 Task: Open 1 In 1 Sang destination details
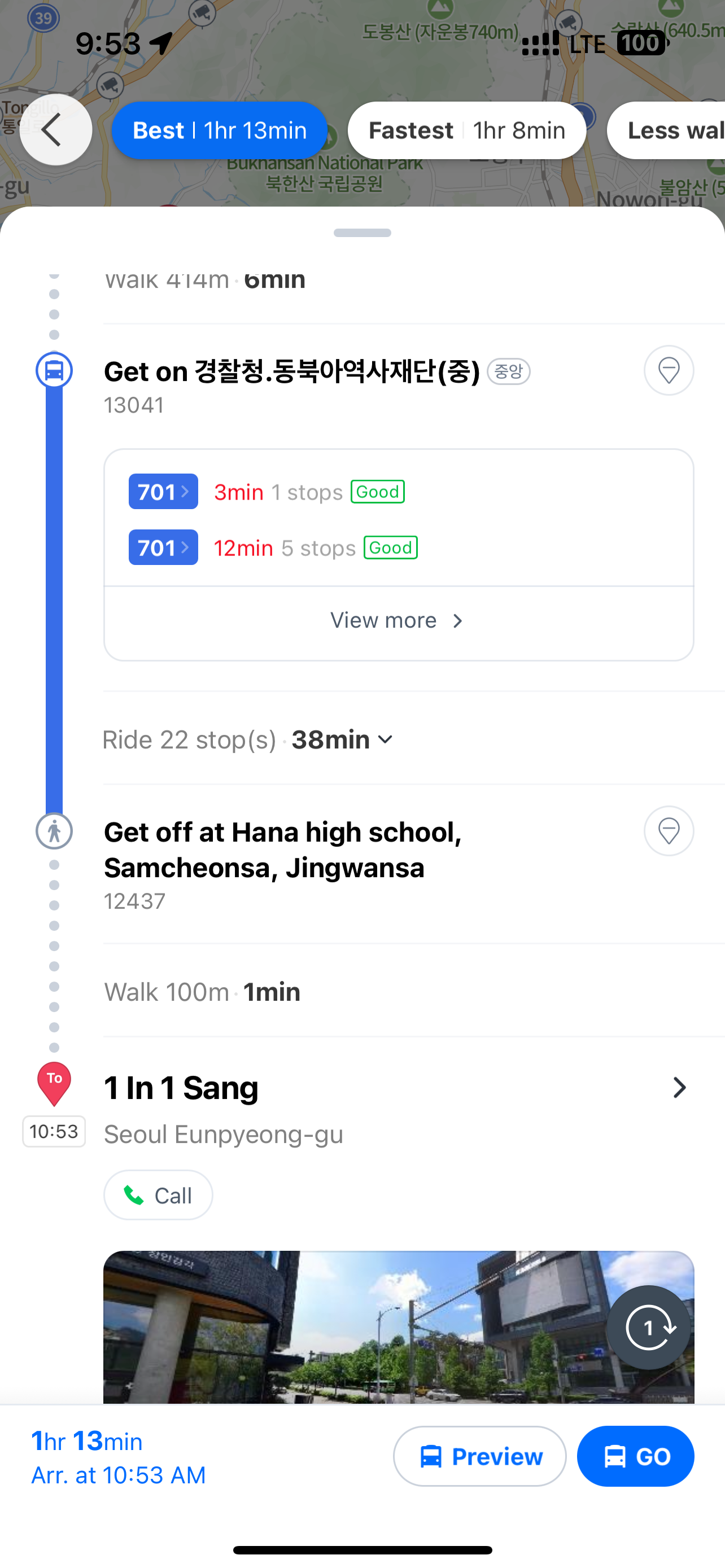pyautogui.click(x=678, y=1088)
